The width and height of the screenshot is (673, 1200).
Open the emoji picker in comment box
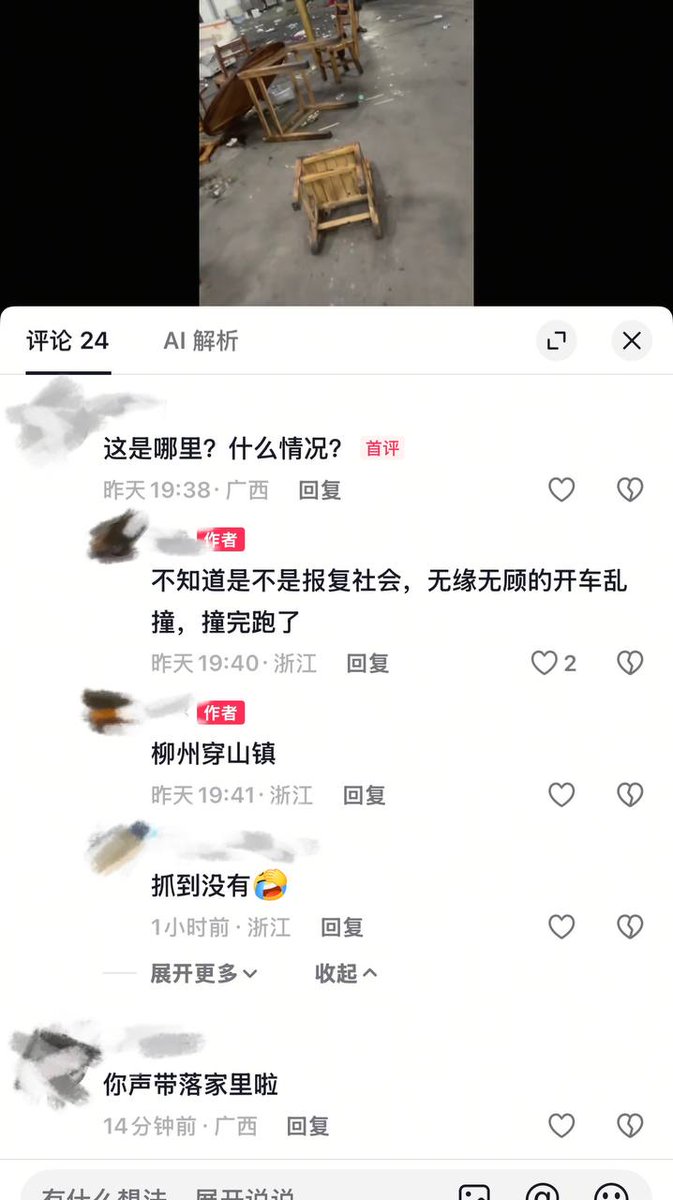click(611, 1192)
